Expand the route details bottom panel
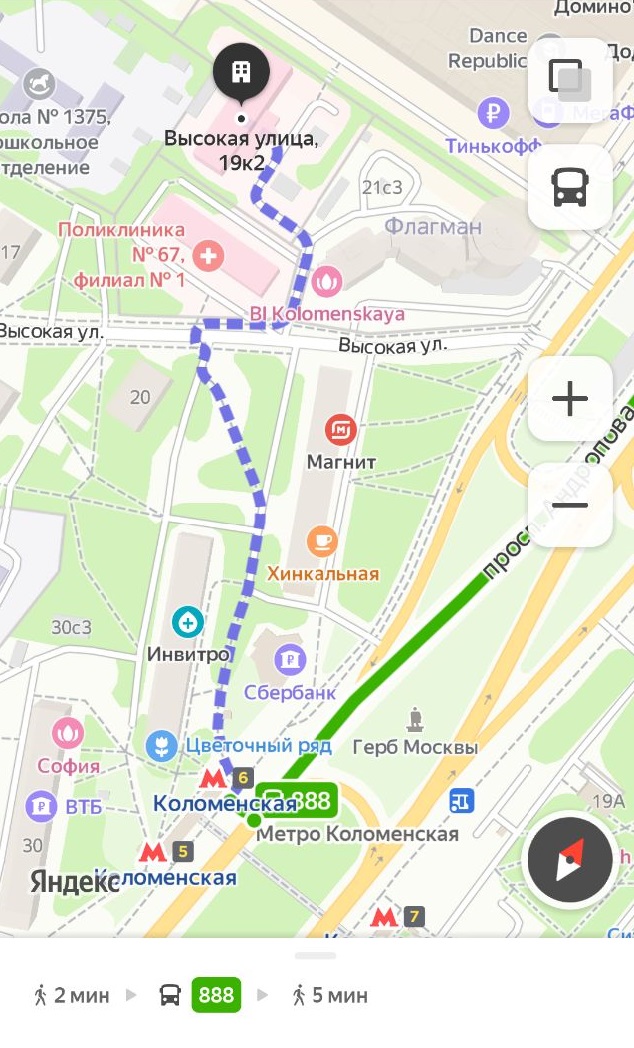634x1048 pixels. (315, 956)
